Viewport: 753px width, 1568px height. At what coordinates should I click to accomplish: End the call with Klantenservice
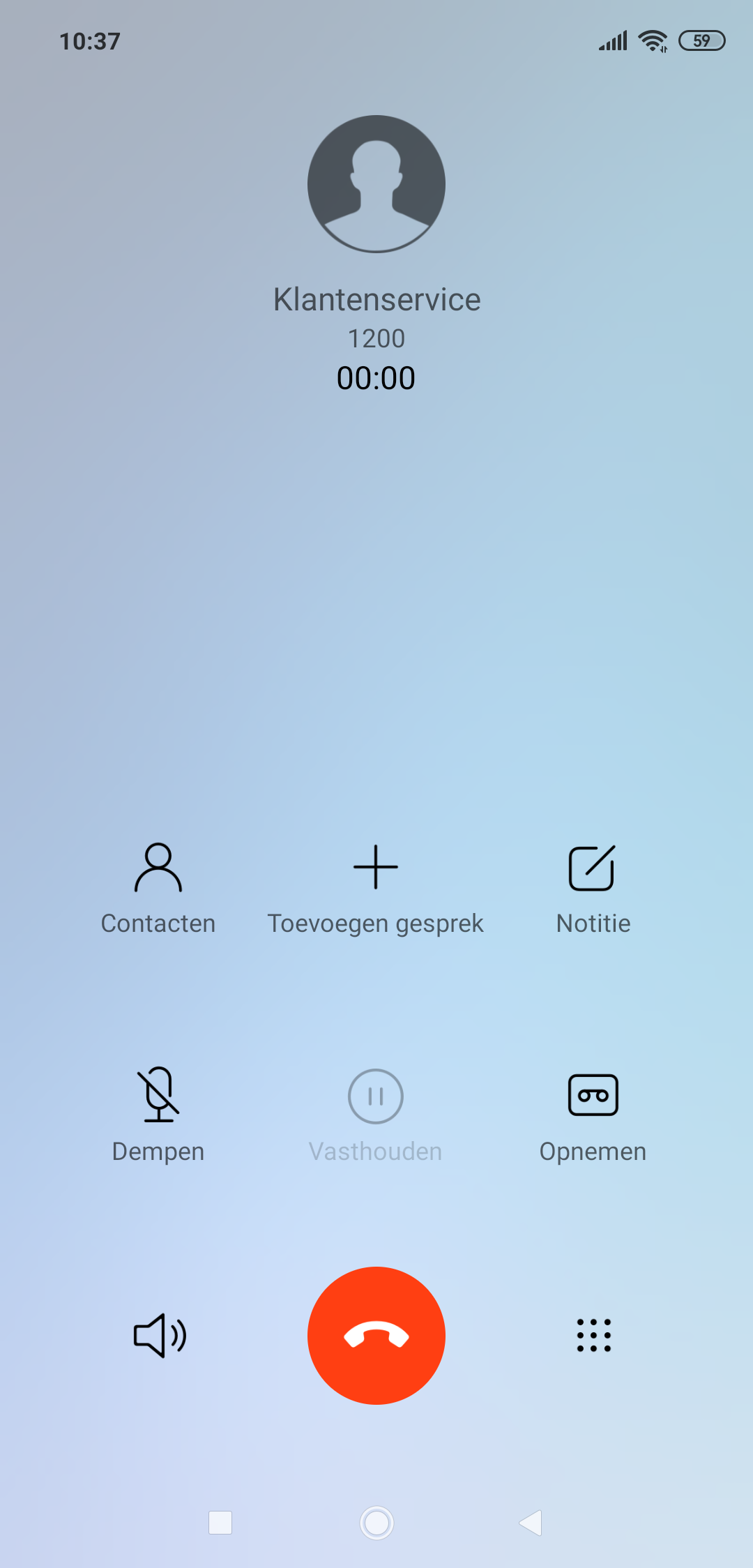coord(376,1335)
